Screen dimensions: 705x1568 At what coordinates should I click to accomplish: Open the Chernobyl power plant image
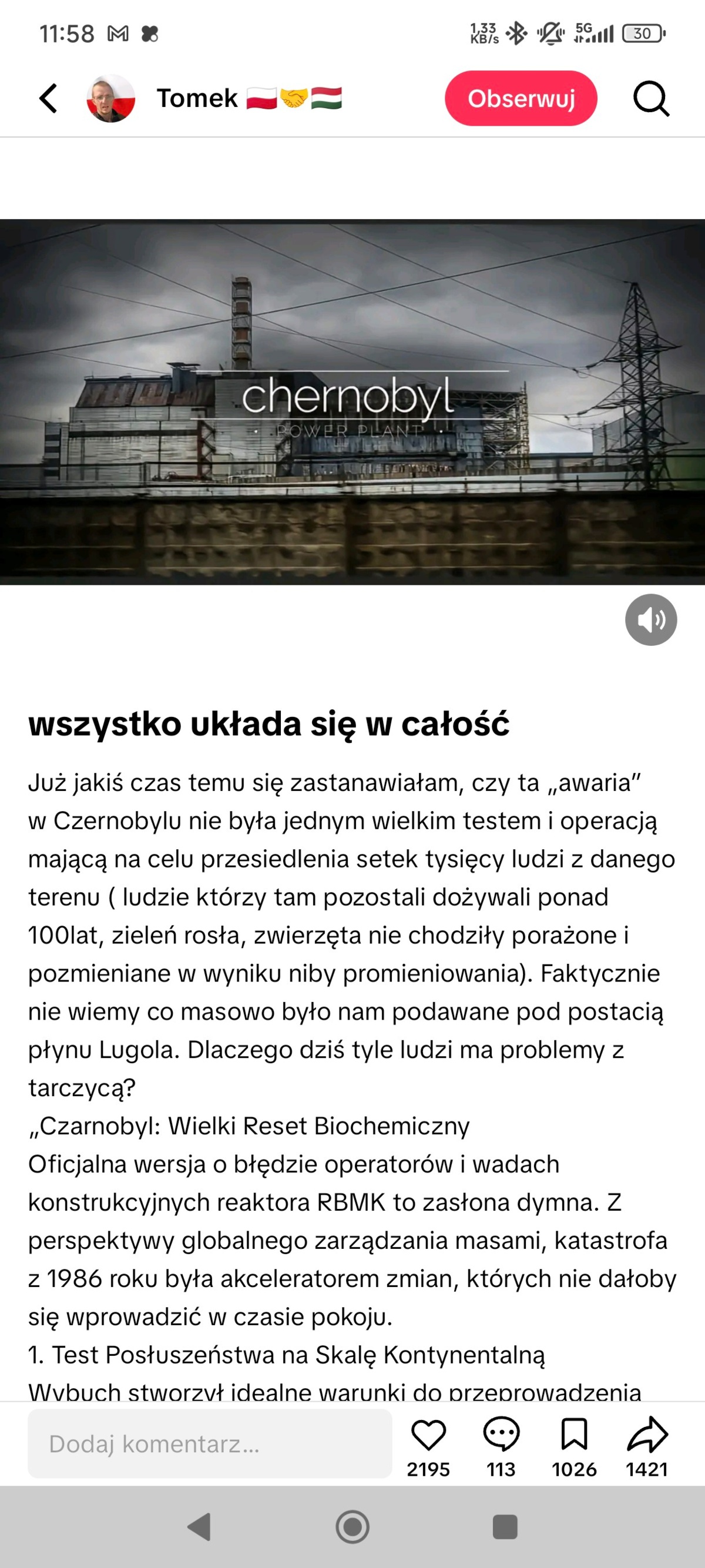(352, 402)
